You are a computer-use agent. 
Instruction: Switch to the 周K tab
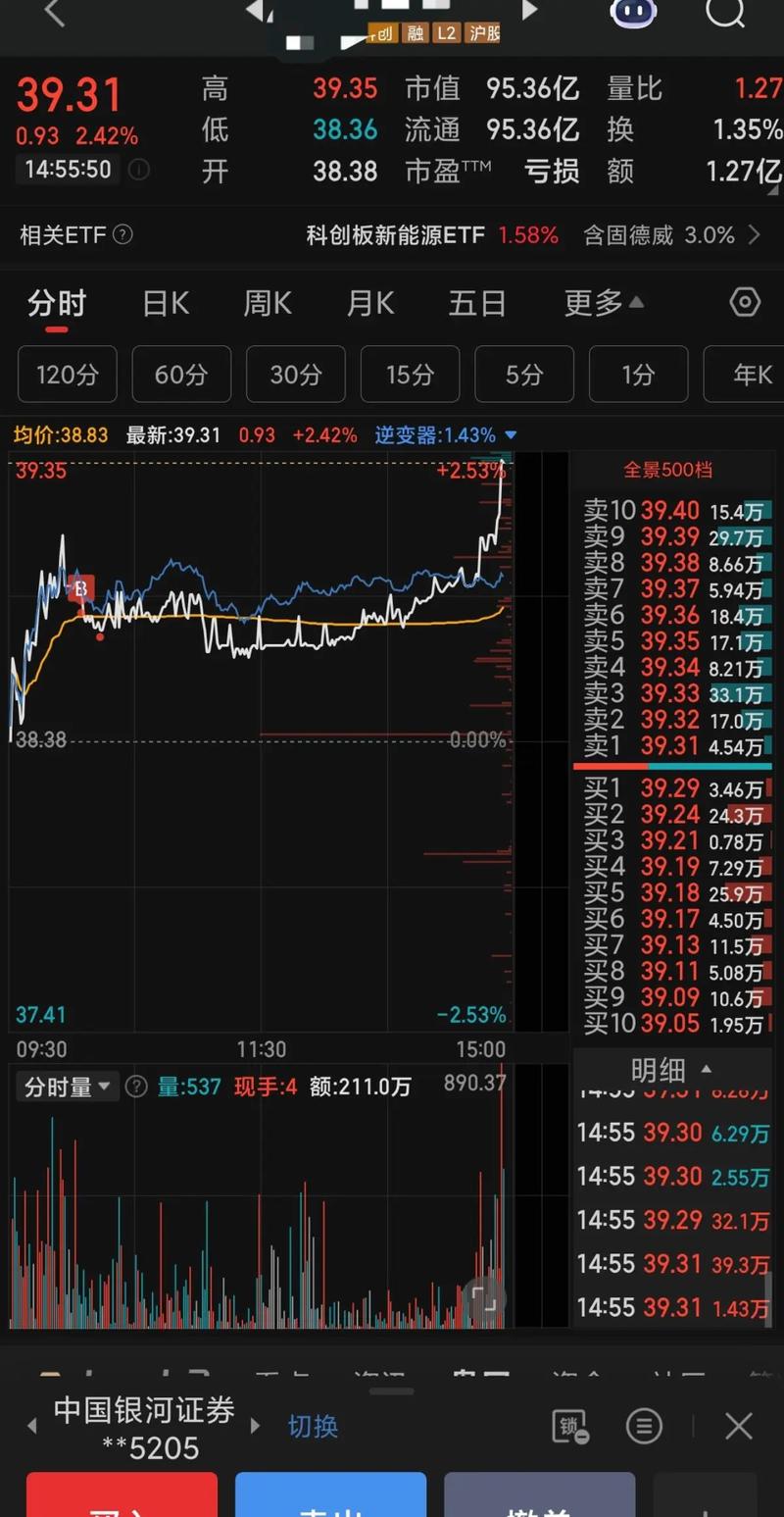[268, 304]
